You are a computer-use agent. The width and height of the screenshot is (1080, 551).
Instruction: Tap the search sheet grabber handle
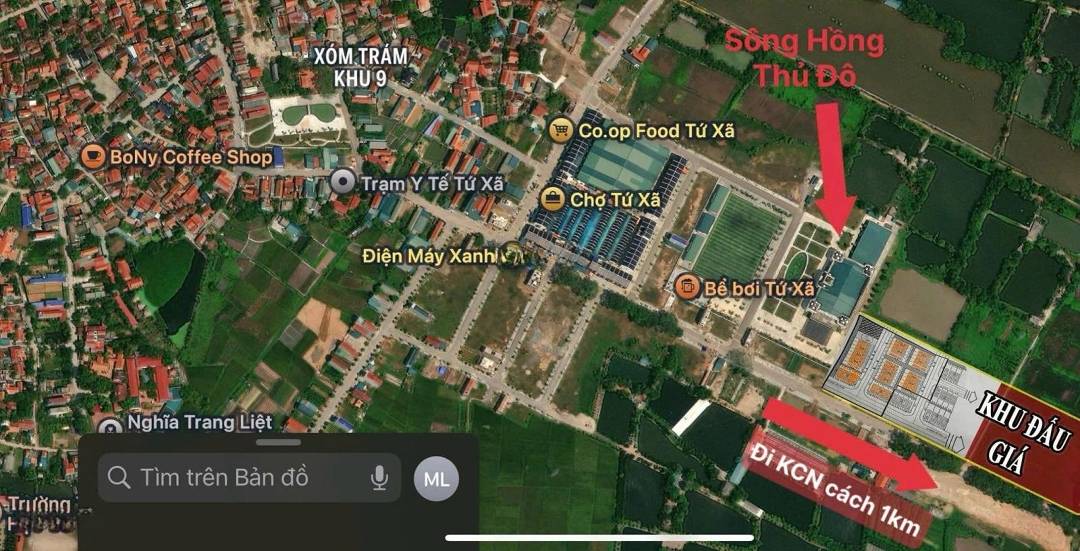click(x=278, y=442)
